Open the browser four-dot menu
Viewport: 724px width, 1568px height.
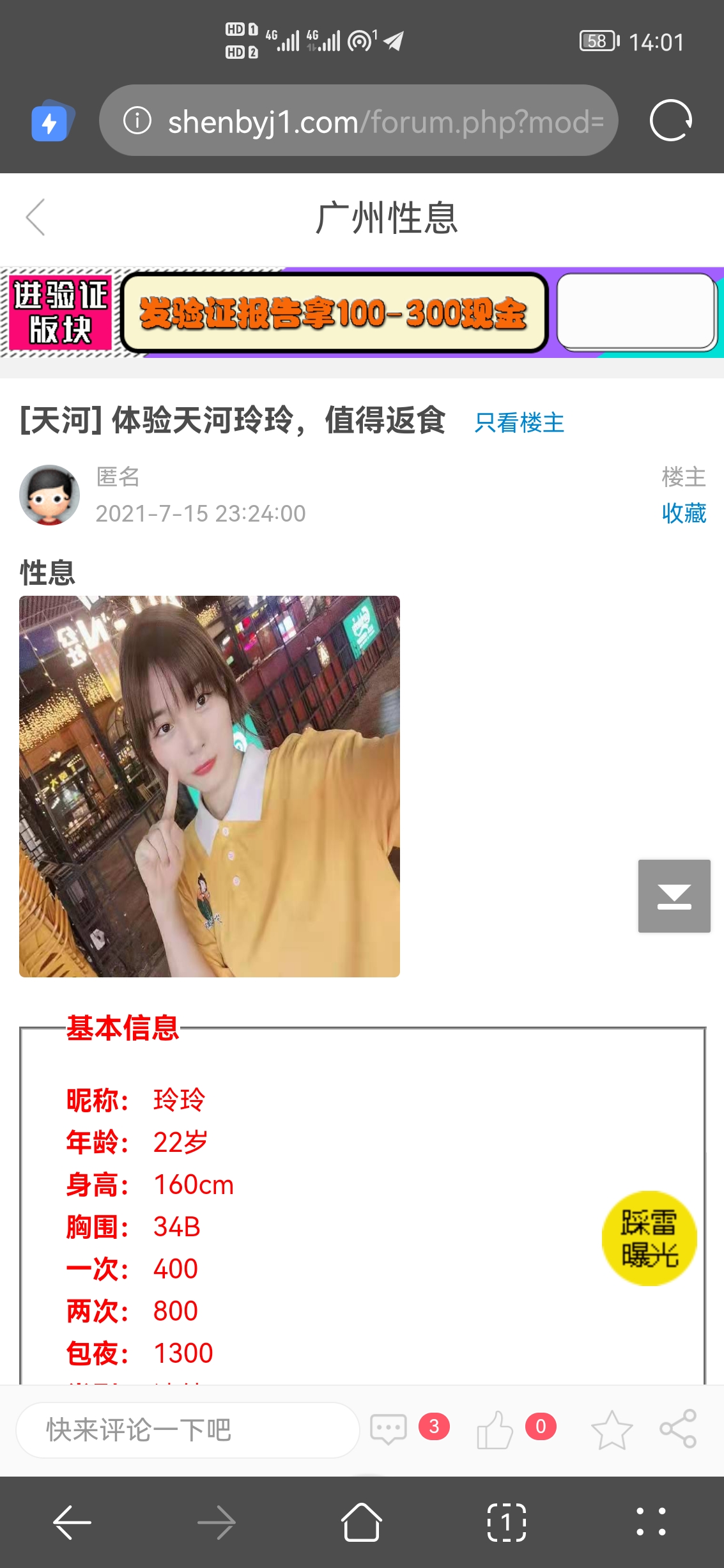tap(651, 1522)
